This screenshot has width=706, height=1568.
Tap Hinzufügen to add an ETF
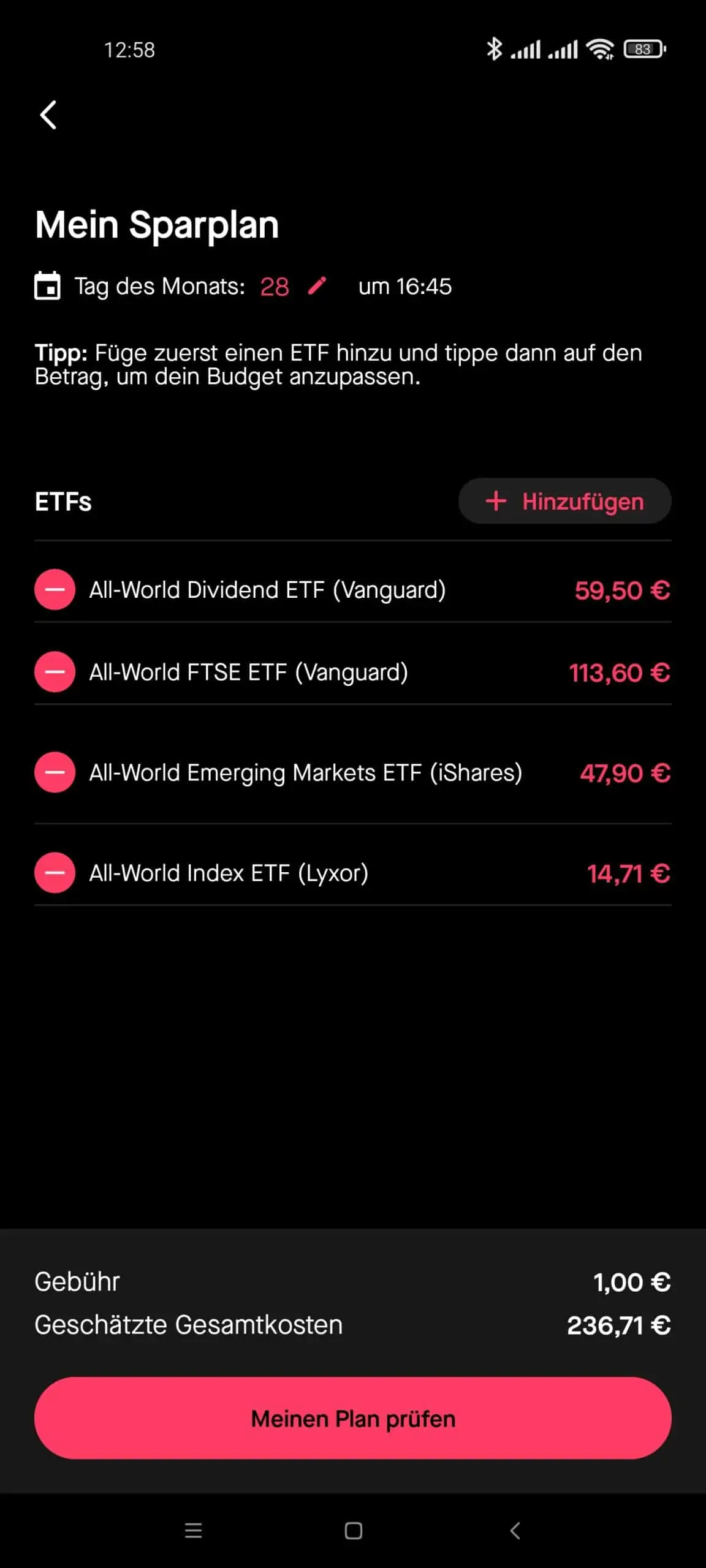pos(564,501)
